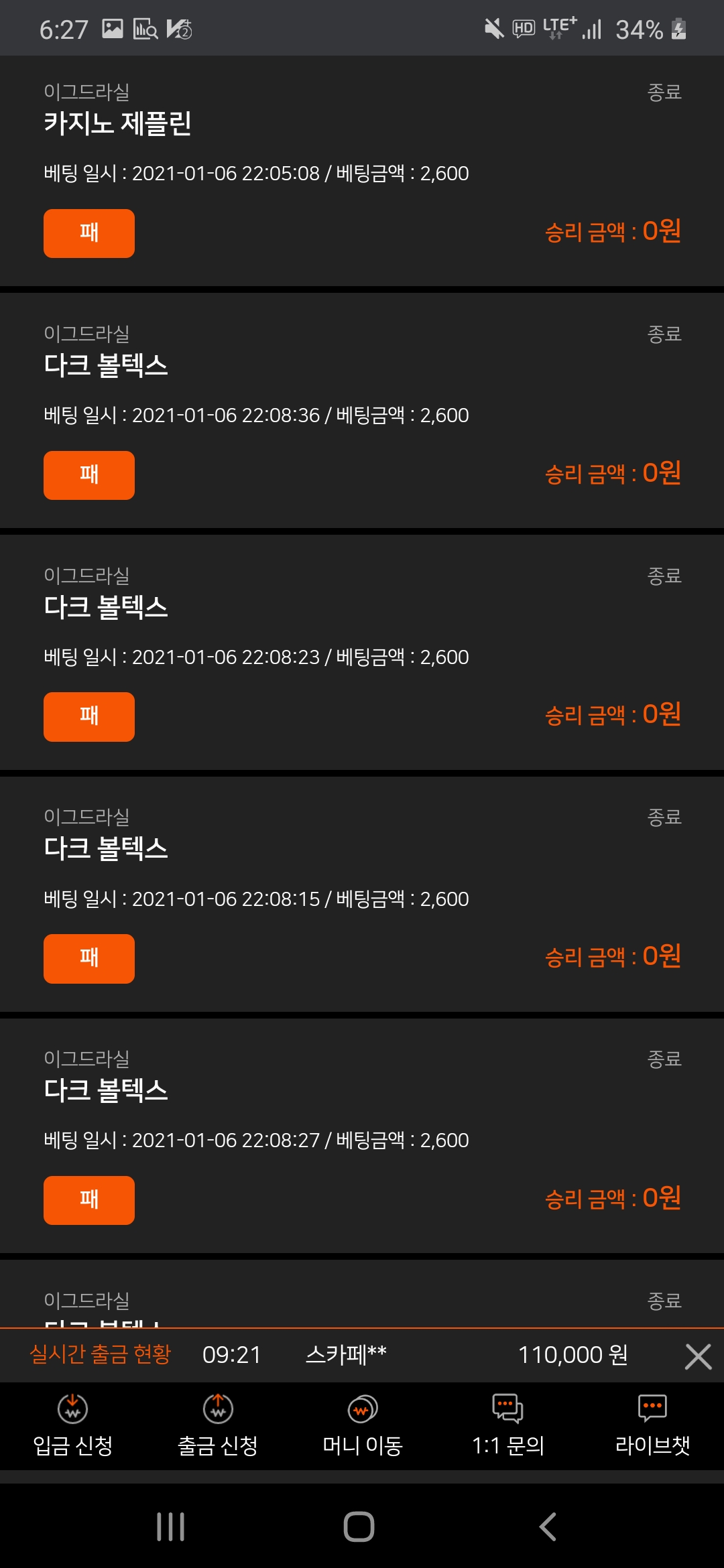The image size is (724, 1568).
Task: Dismiss the 실시간 출금 현황 banner
Action: tap(698, 1357)
